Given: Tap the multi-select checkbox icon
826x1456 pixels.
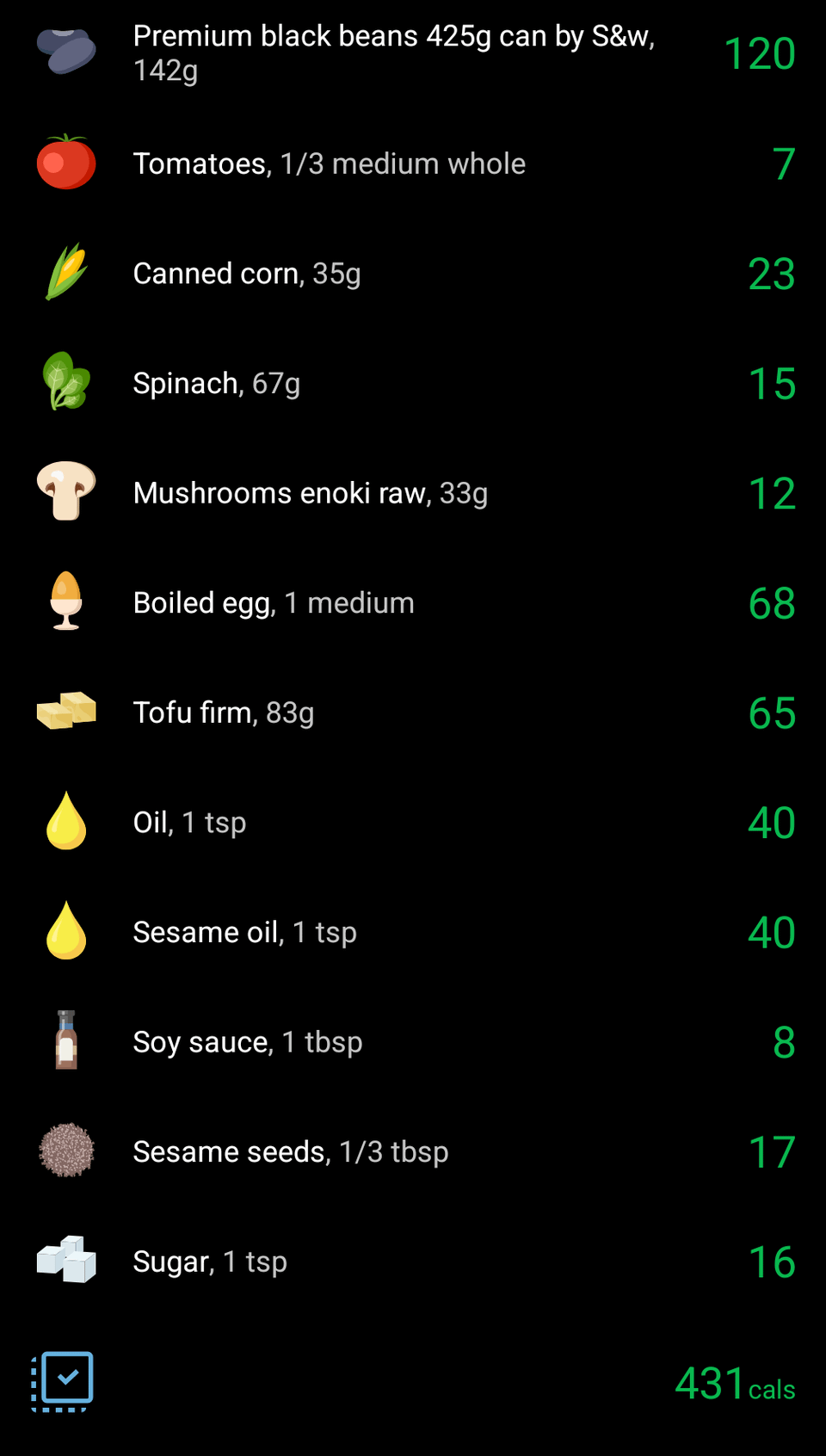Looking at the screenshot, I should [x=63, y=1381].
